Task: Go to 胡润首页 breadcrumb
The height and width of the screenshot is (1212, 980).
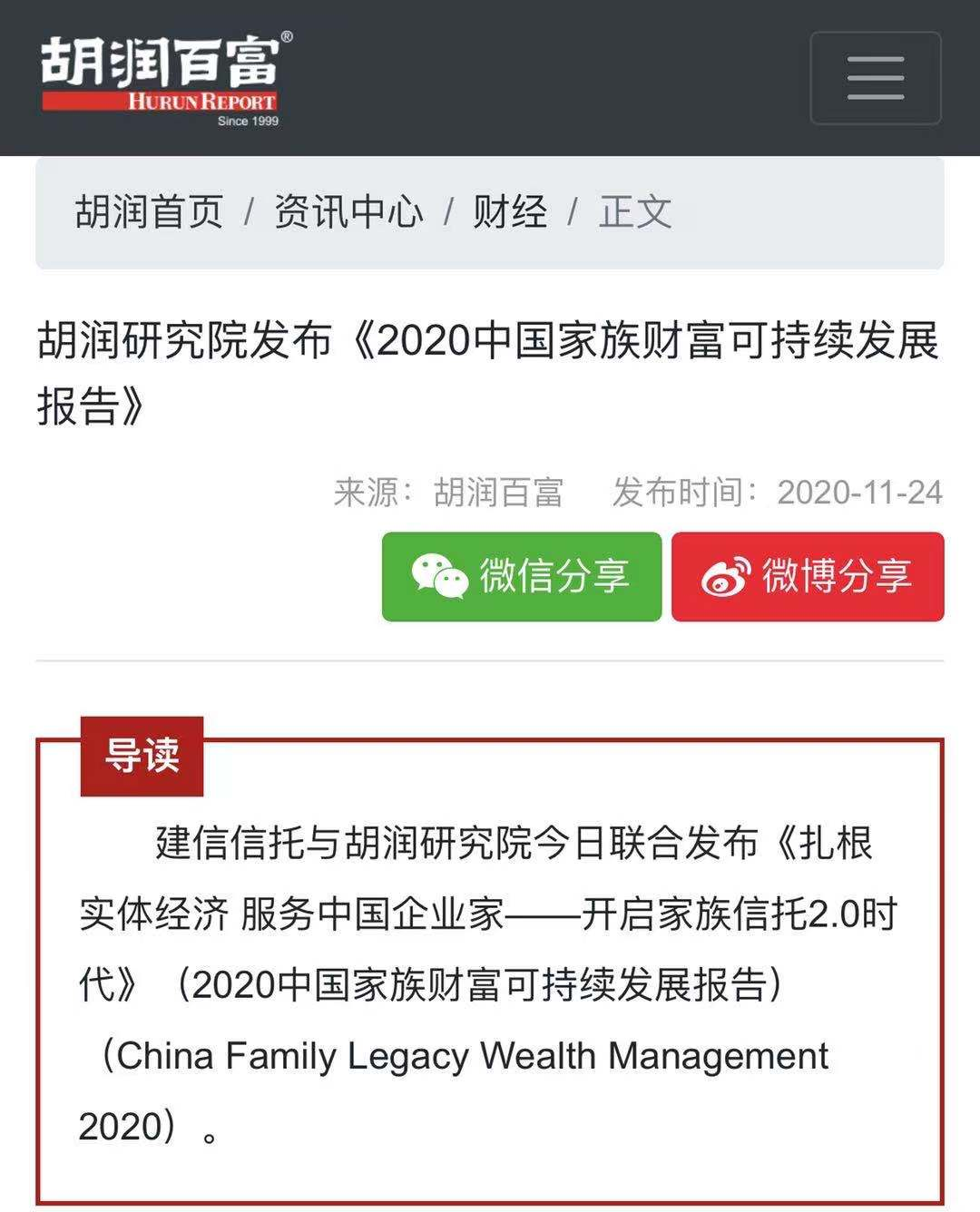Action: (149, 212)
